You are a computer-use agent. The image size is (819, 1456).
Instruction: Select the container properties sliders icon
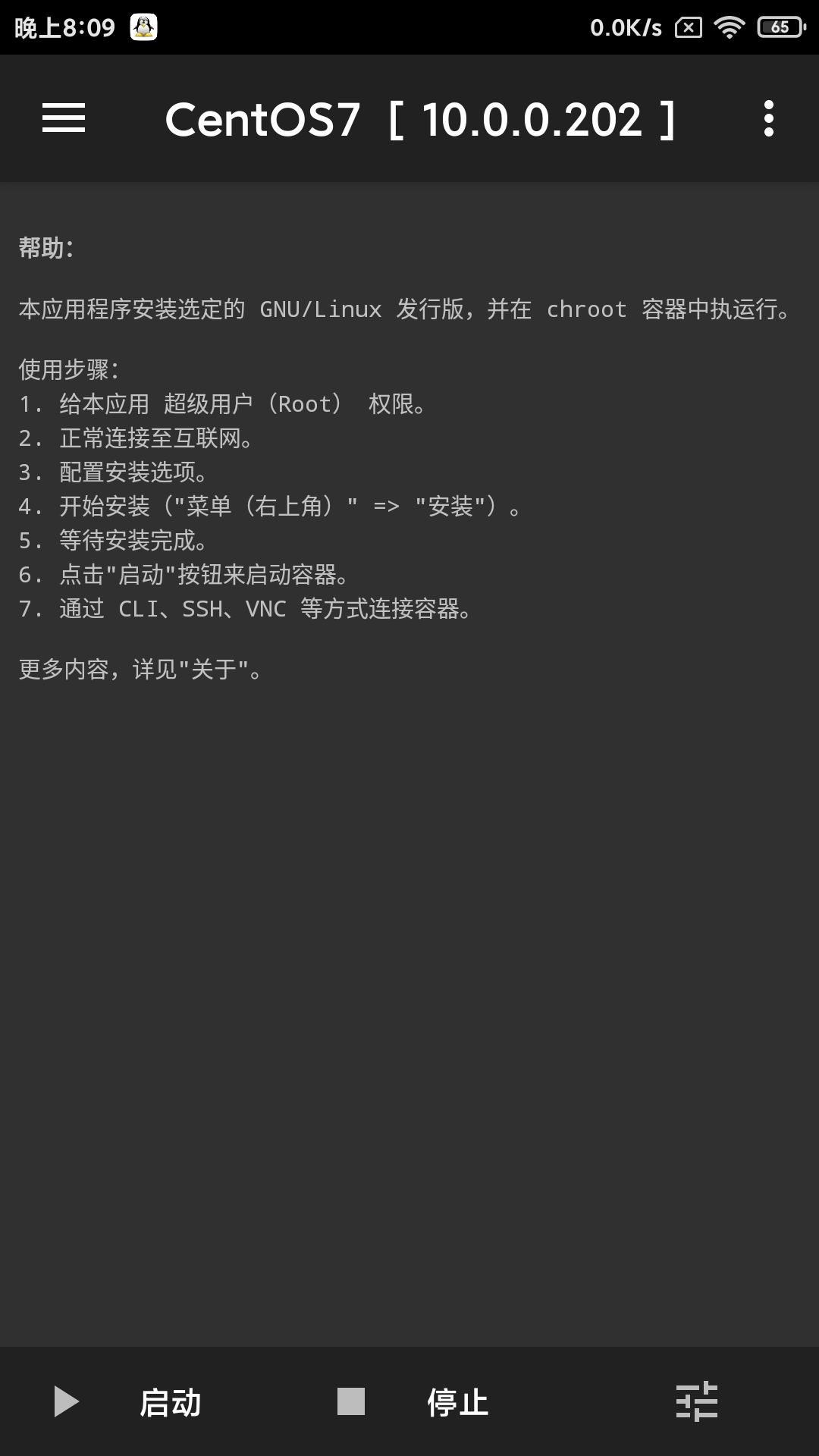click(698, 1403)
